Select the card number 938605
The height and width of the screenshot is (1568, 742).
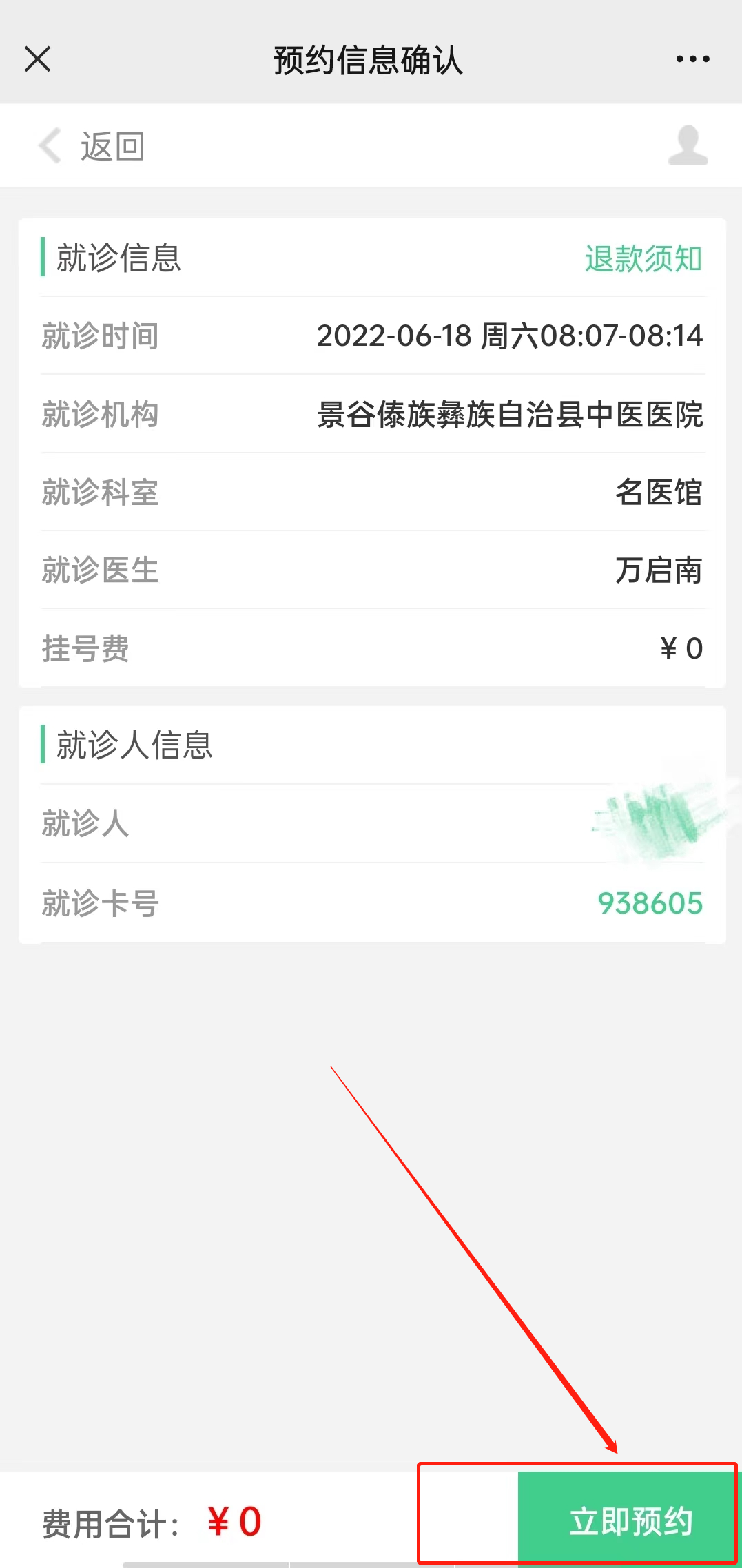pyautogui.click(x=650, y=905)
